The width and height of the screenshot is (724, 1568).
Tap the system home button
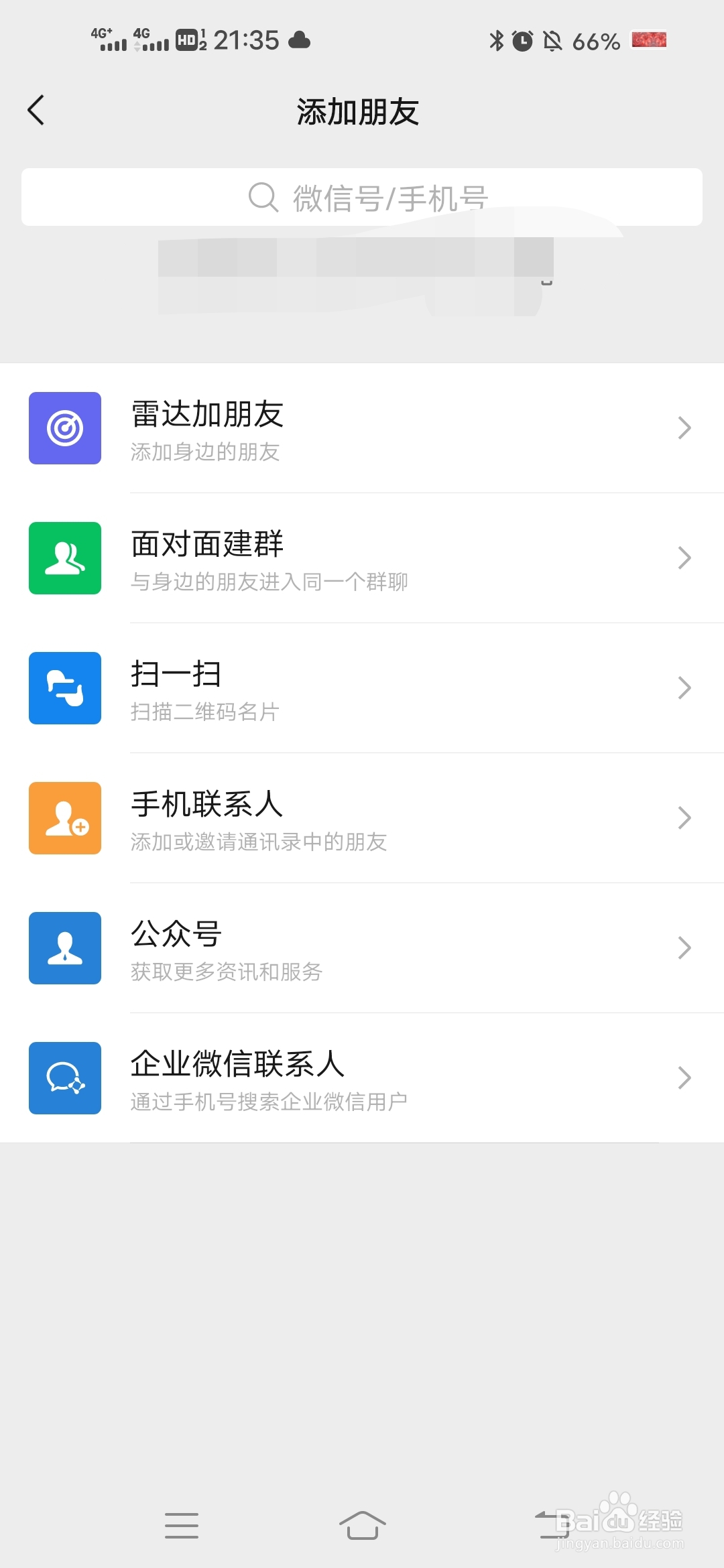tap(362, 1526)
